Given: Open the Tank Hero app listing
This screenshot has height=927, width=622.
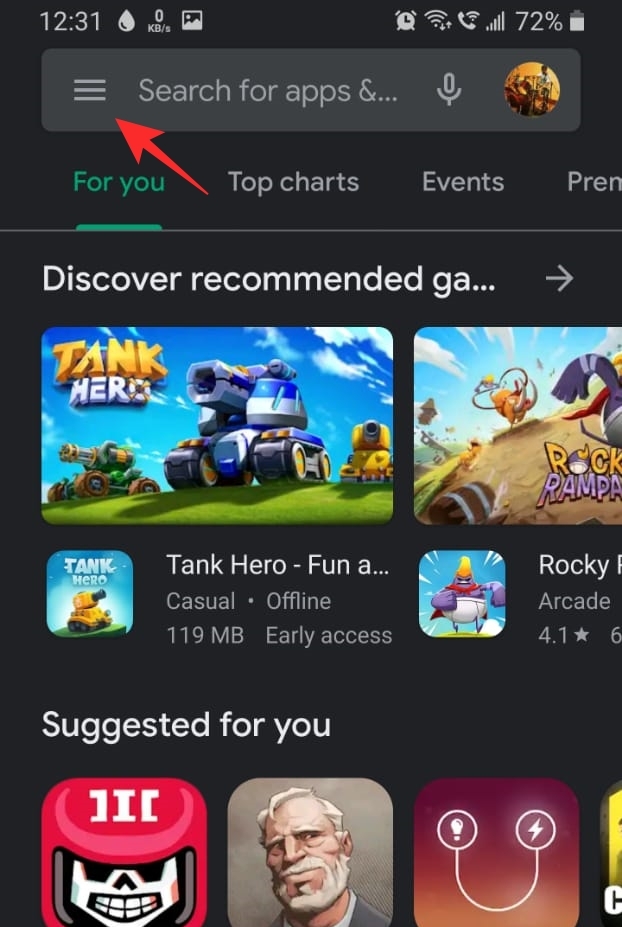Looking at the screenshot, I should point(277,600).
